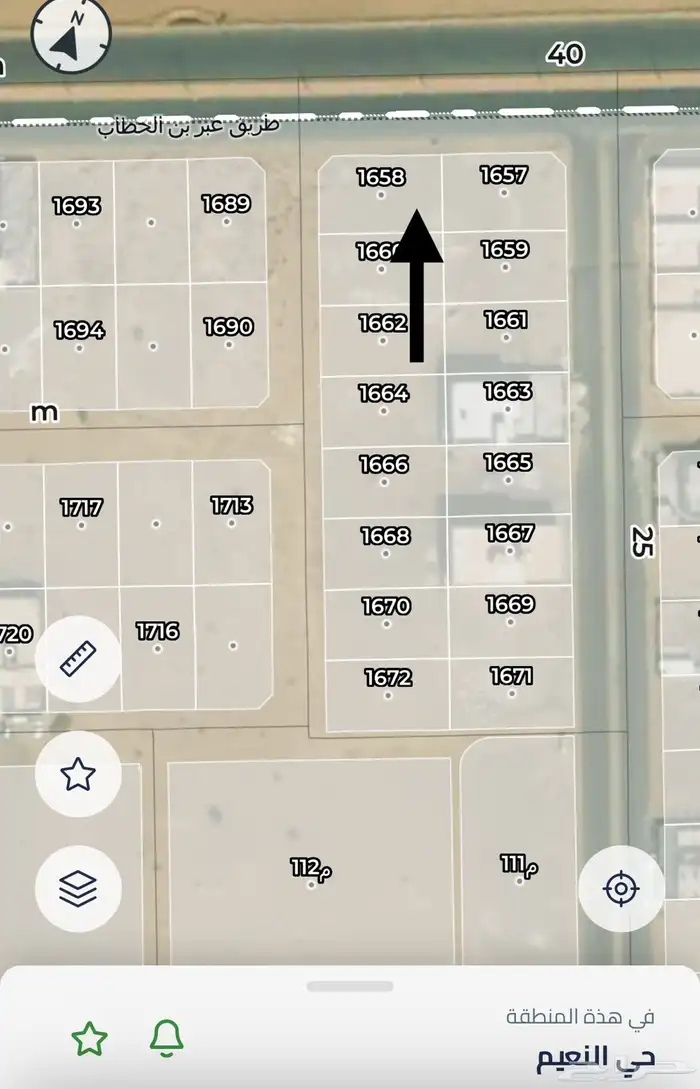This screenshot has height=1089, width=700.
Task: Enable alerts with the green bell
Action: pos(166,1040)
